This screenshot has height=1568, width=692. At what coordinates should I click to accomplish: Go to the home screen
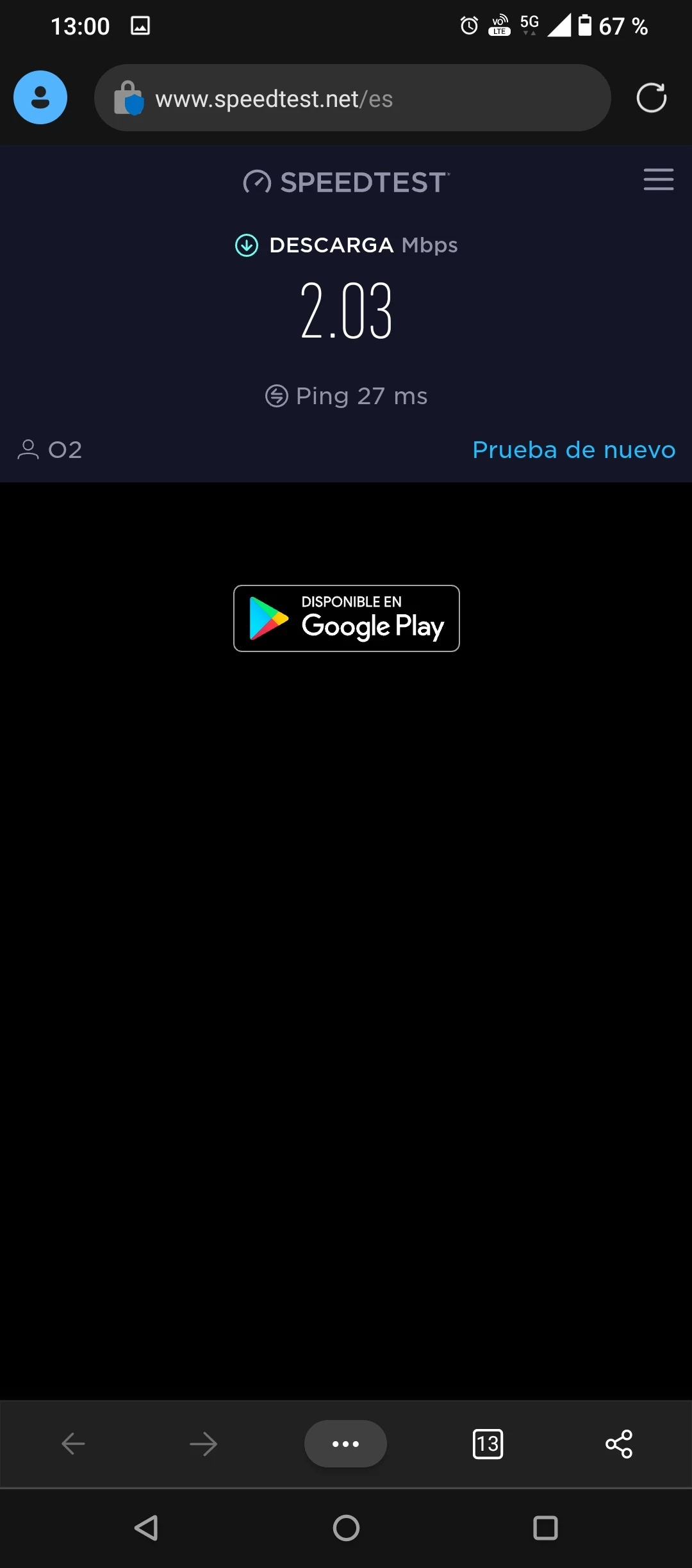346,1528
